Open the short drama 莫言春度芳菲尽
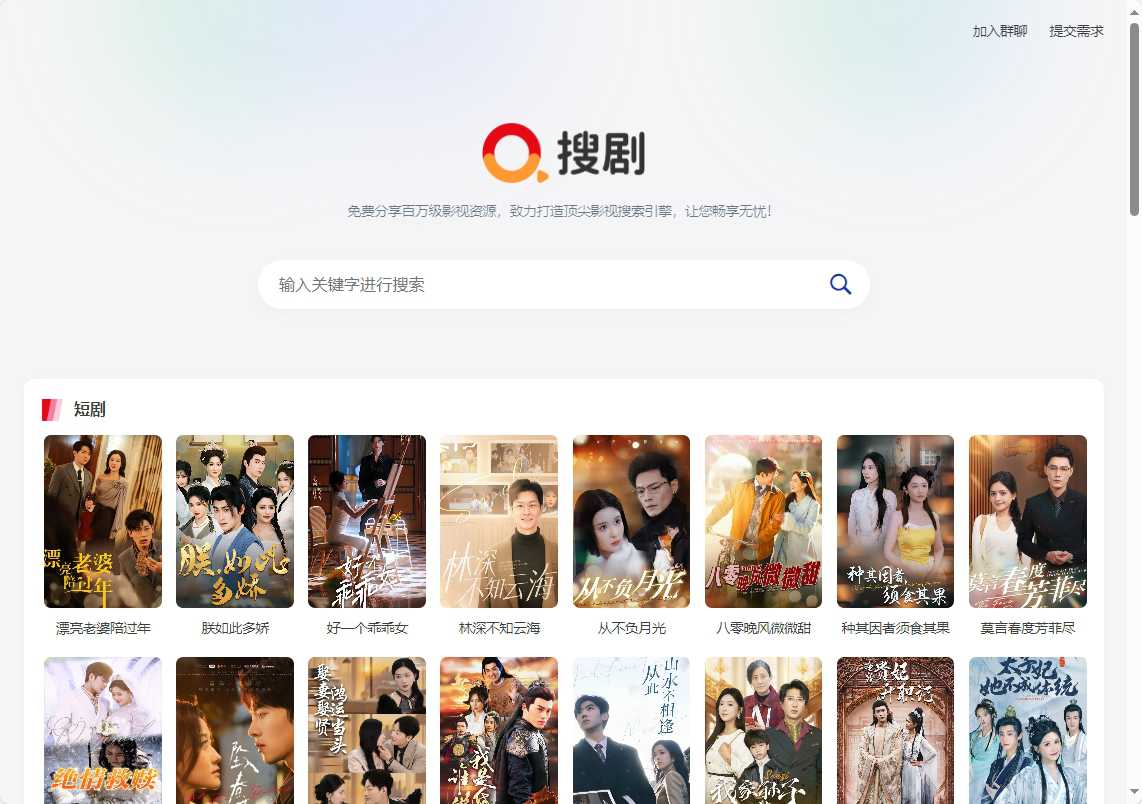Viewport: 1142px width, 804px height. tap(1027, 521)
